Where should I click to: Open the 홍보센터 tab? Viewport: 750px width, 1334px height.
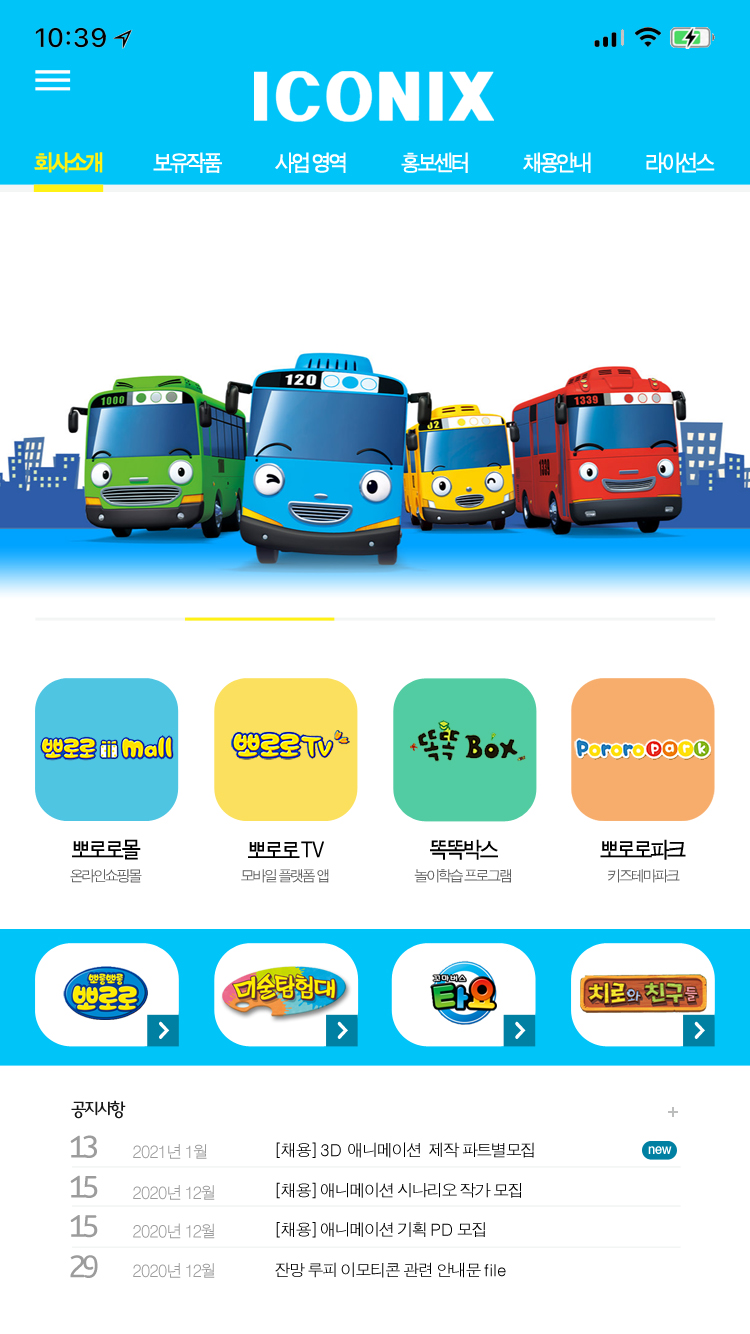click(435, 163)
